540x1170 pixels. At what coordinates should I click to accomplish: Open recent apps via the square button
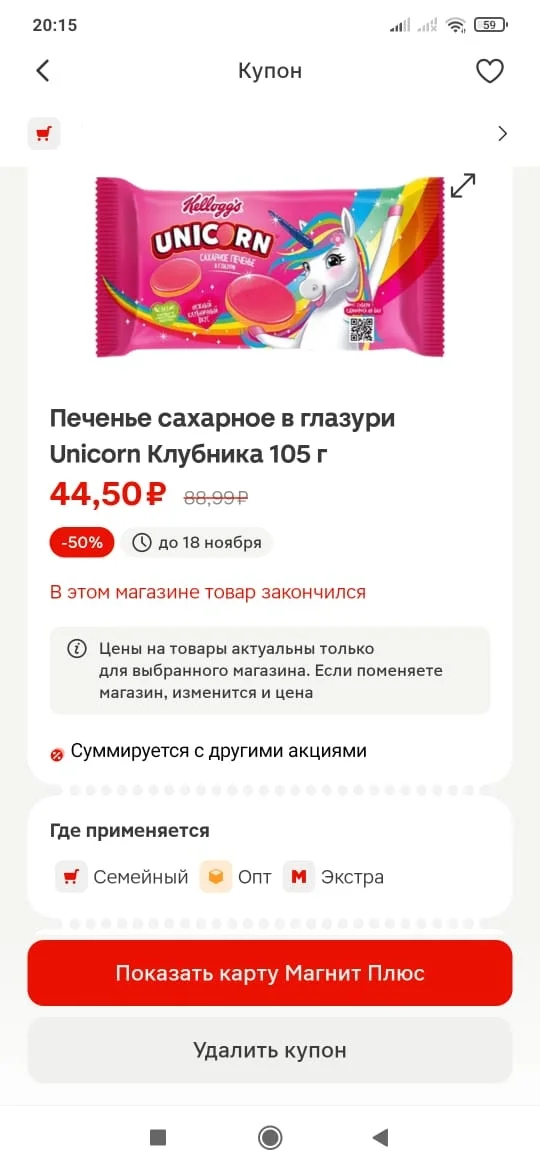(157, 1137)
